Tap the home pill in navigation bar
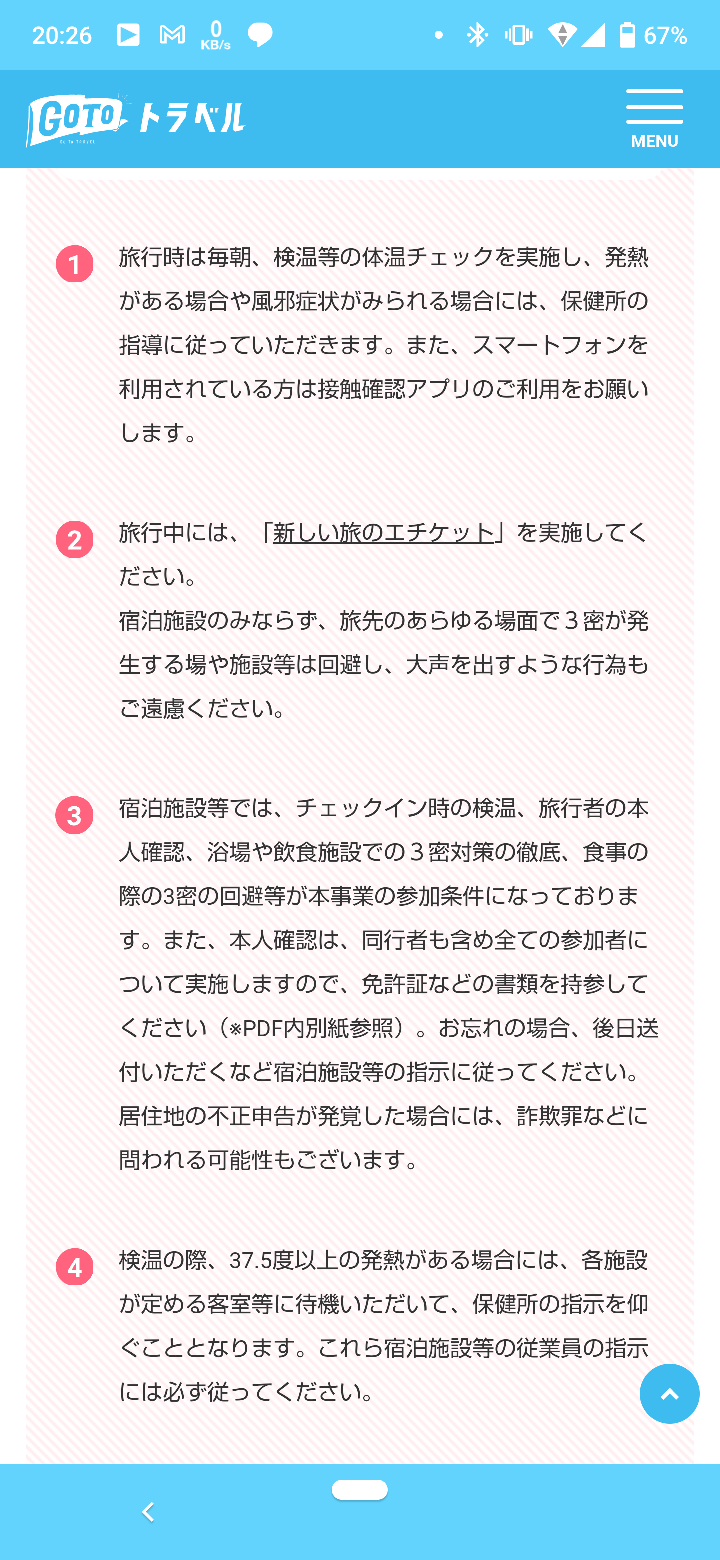 [360, 1490]
